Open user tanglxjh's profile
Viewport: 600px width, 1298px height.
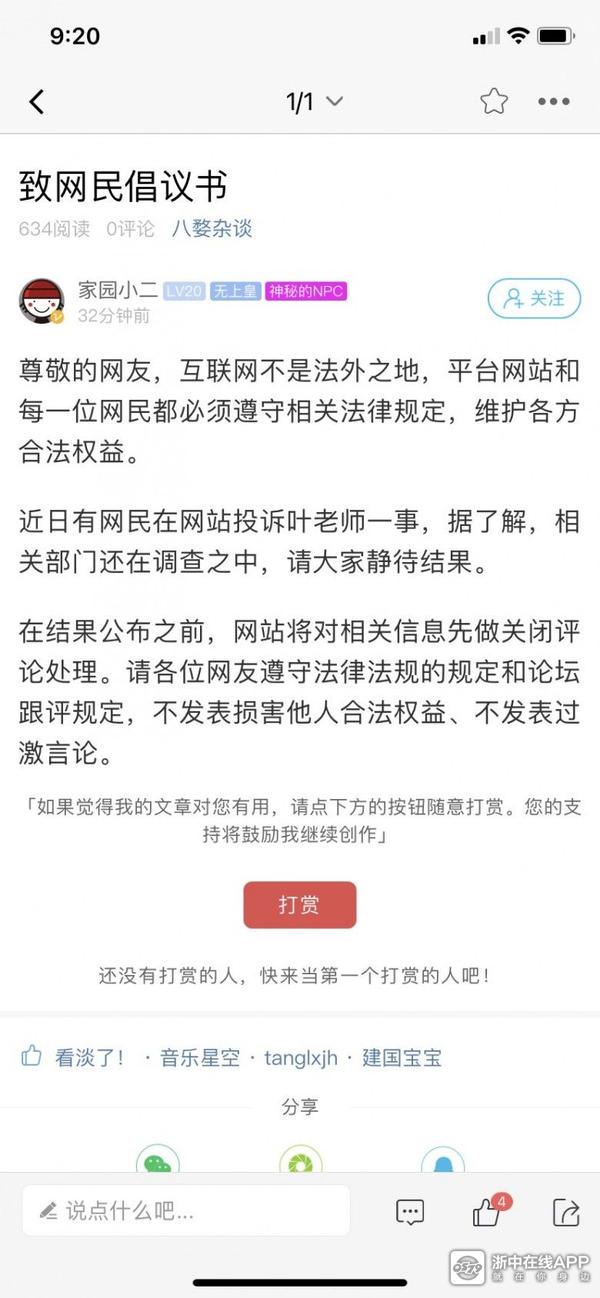[x=301, y=1057]
